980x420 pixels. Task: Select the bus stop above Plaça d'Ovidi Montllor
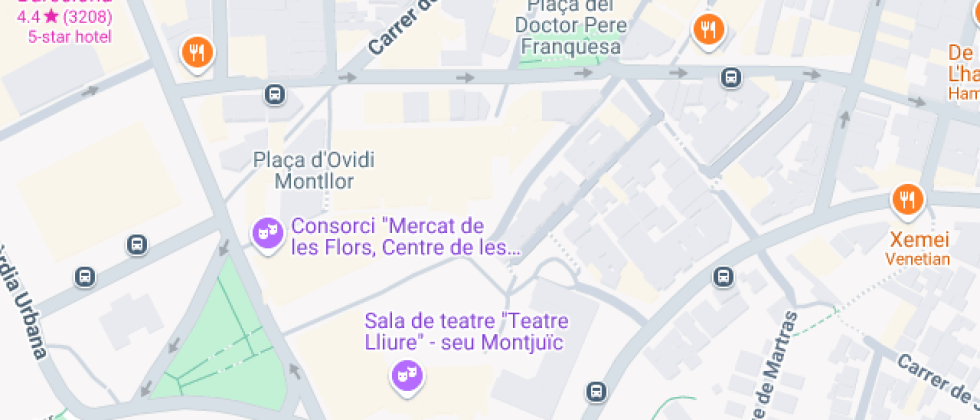(273, 95)
